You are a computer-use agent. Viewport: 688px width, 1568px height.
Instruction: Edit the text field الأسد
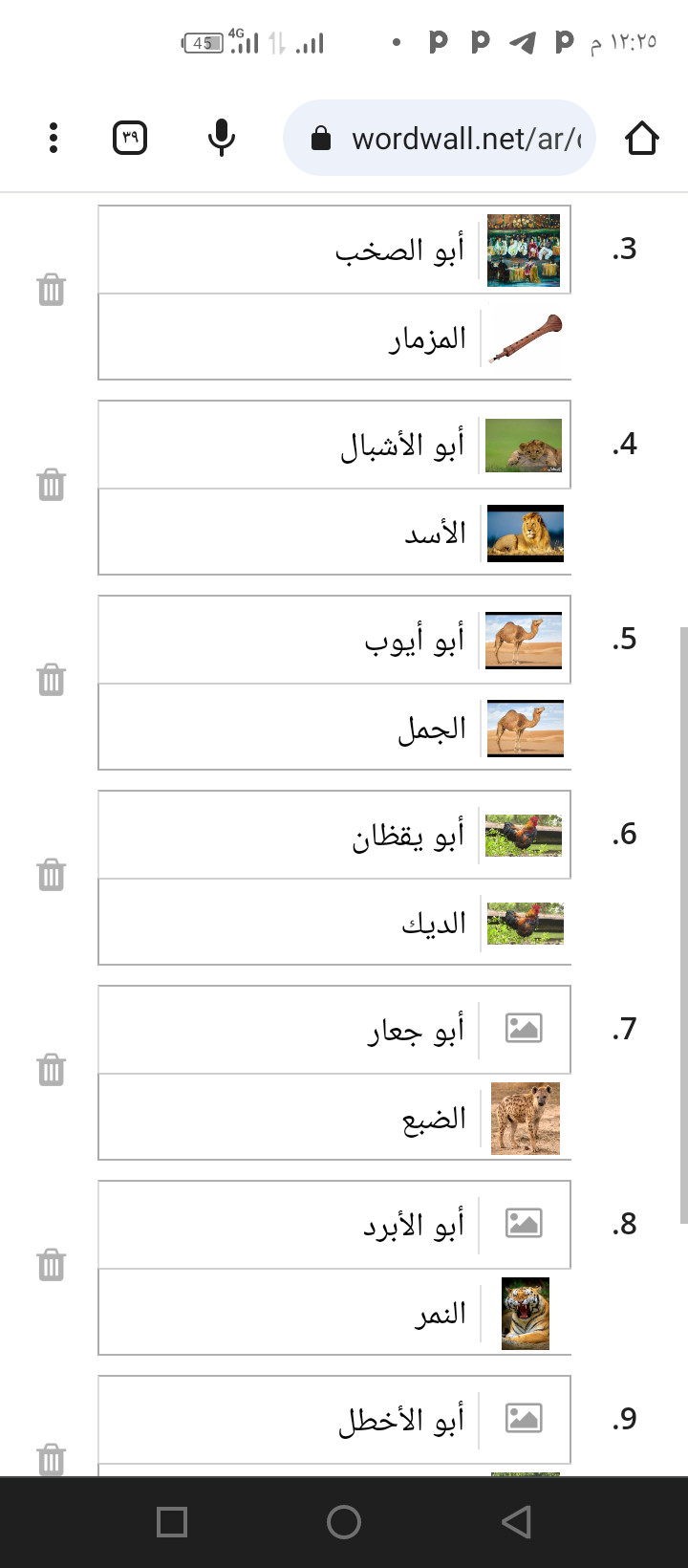[289, 533]
